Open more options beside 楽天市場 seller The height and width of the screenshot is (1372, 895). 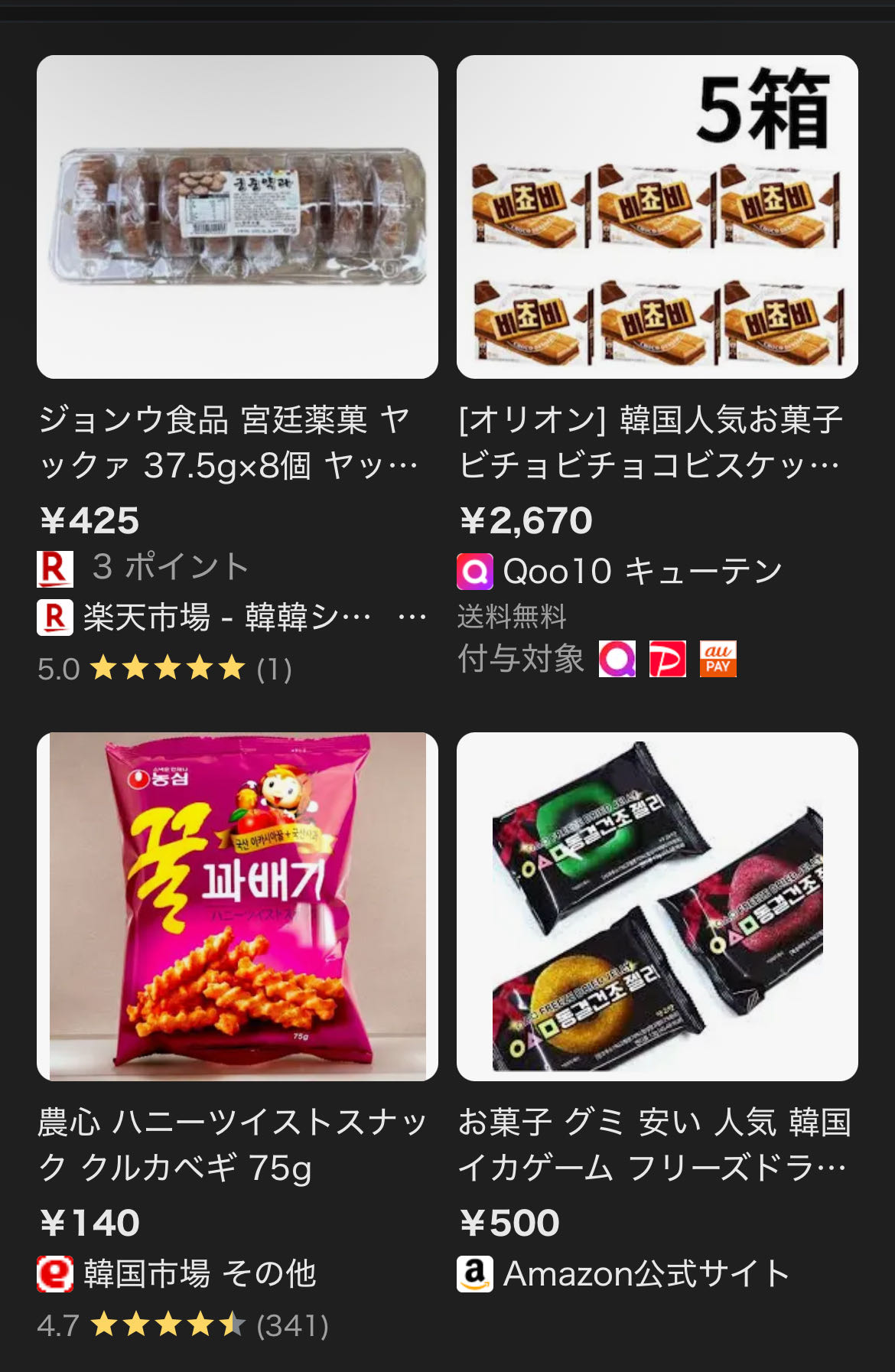pyautogui.click(x=412, y=617)
